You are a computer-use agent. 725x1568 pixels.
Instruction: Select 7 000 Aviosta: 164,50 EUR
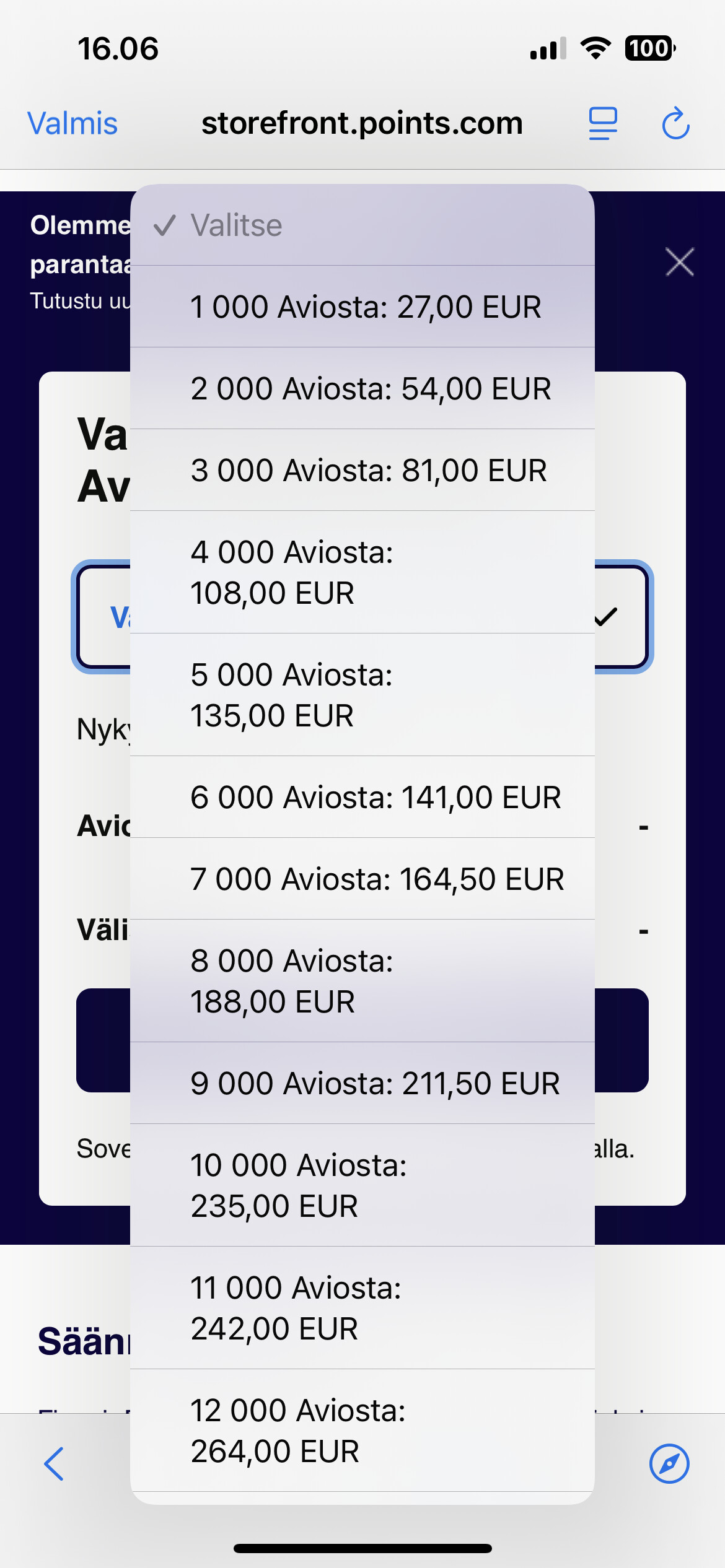pyautogui.click(x=362, y=879)
